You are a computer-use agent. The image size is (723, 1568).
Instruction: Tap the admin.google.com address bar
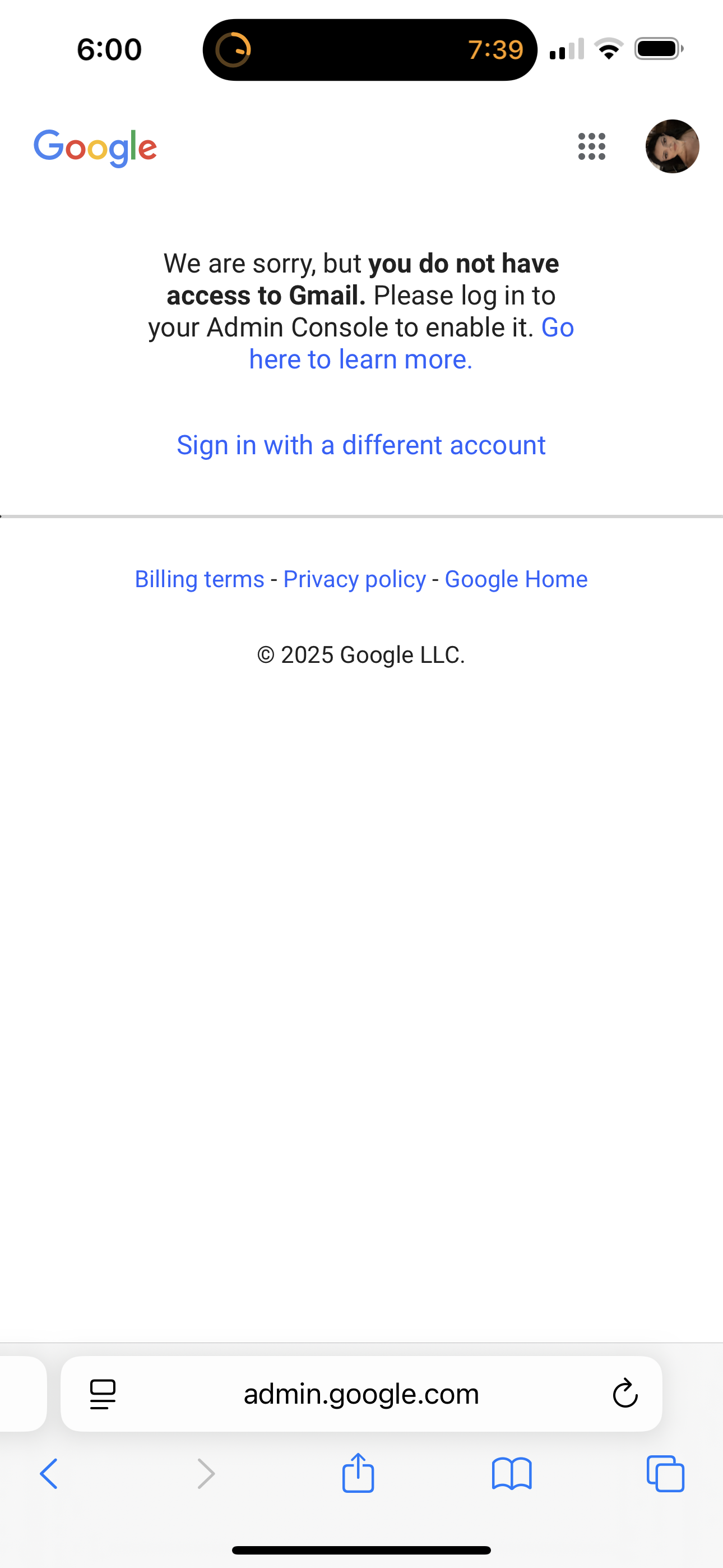361,1394
